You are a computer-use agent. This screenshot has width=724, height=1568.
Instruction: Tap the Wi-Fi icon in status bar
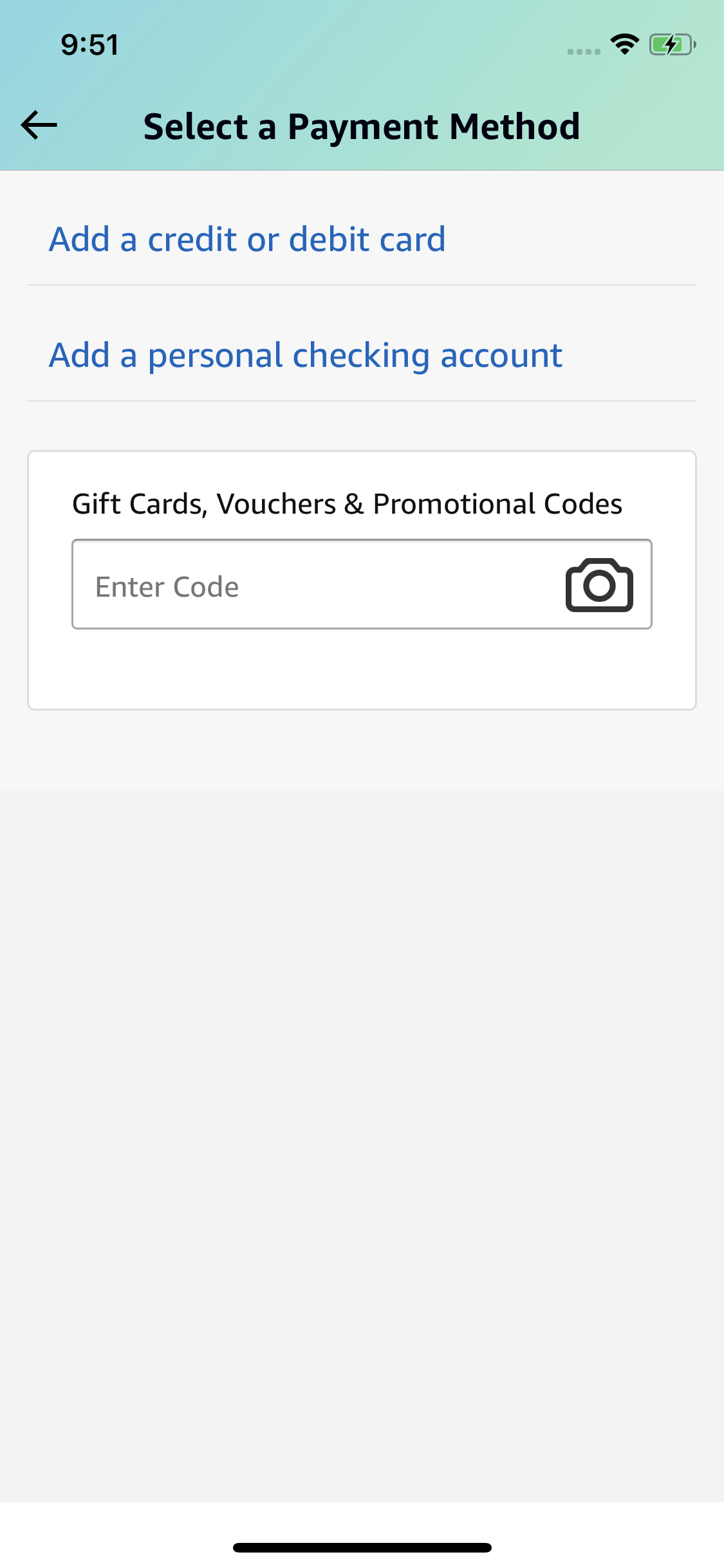(x=623, y=44)
